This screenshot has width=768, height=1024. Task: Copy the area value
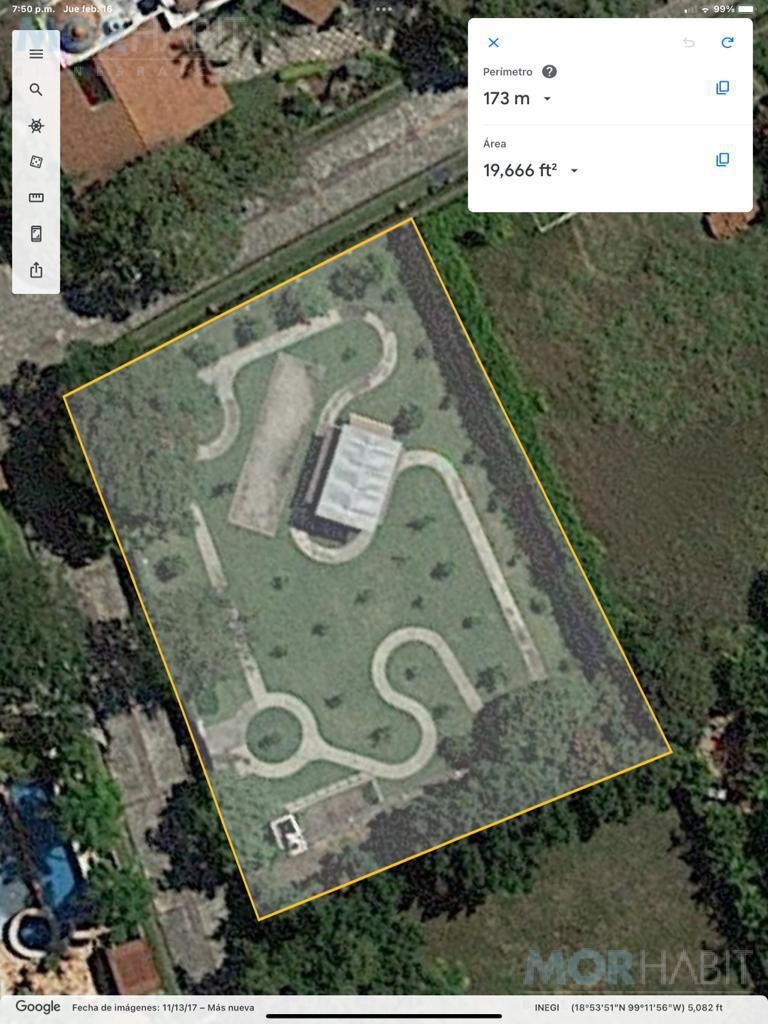722,159
